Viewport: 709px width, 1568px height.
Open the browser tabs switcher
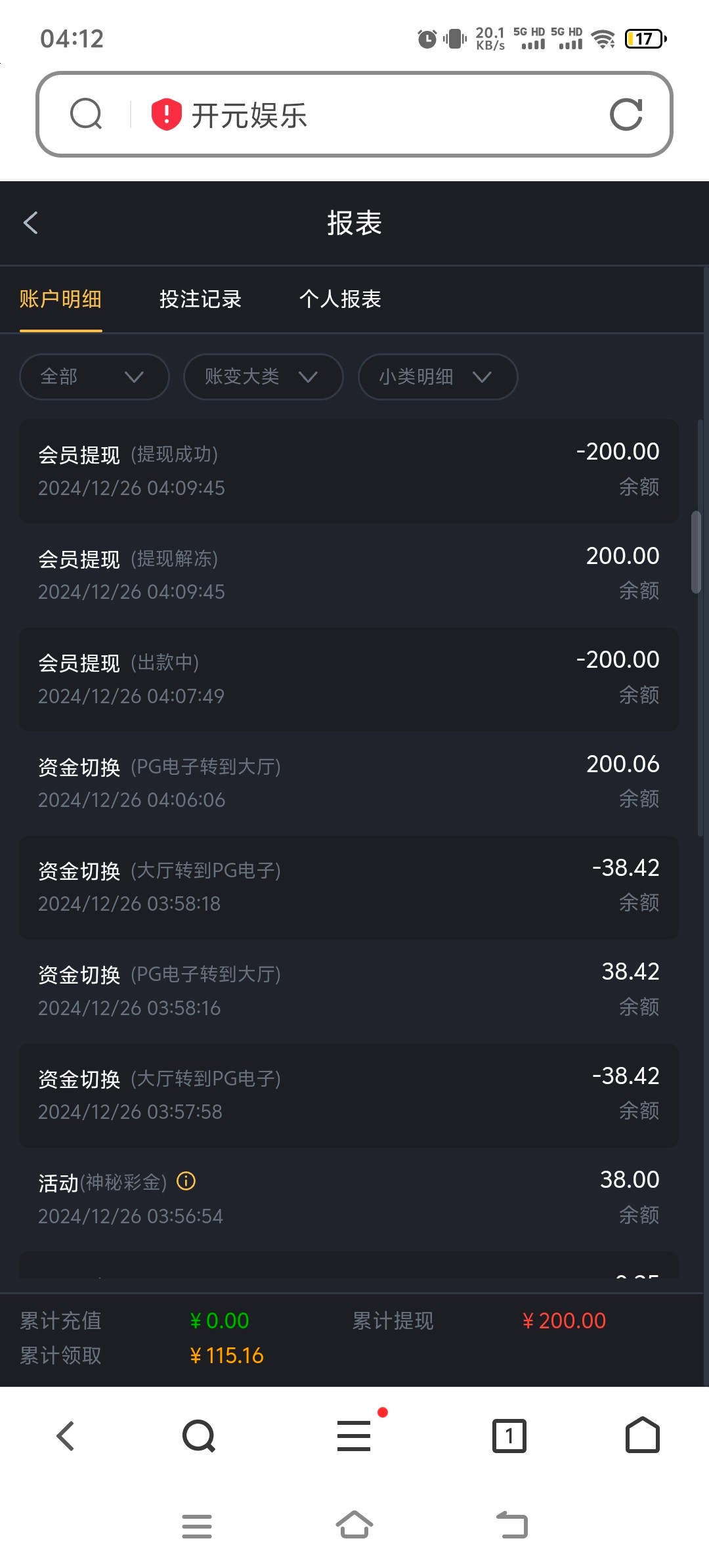509,1435
